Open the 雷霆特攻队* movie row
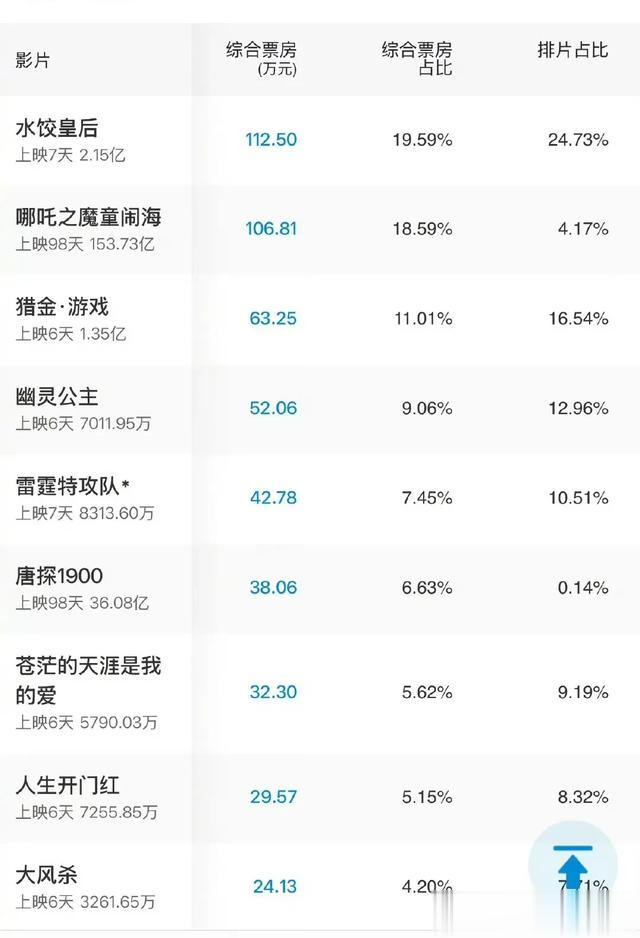640x938 pixels. point(320,499)
